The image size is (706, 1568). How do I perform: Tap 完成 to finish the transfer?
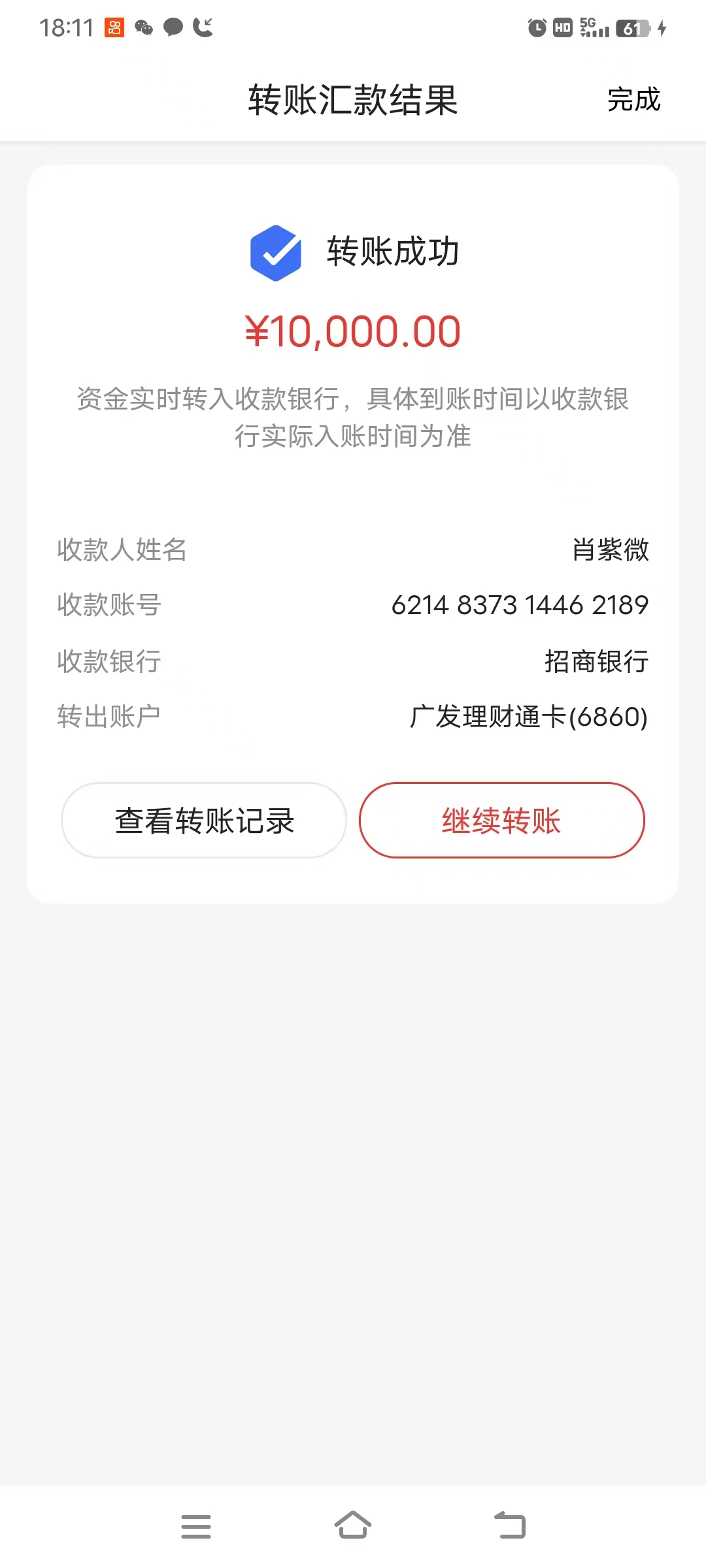click(633, 100)
